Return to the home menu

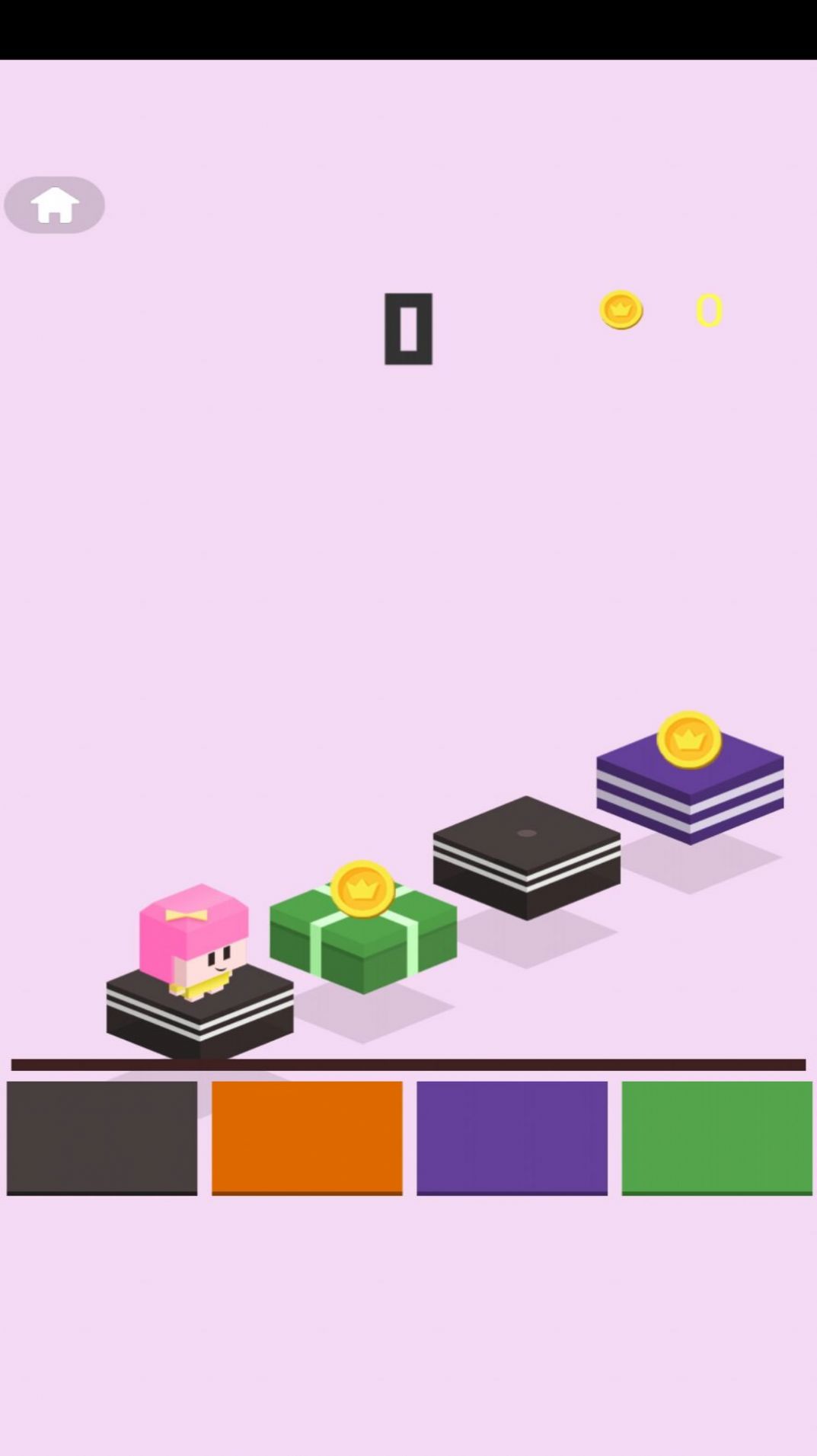(x=54, y=205)
